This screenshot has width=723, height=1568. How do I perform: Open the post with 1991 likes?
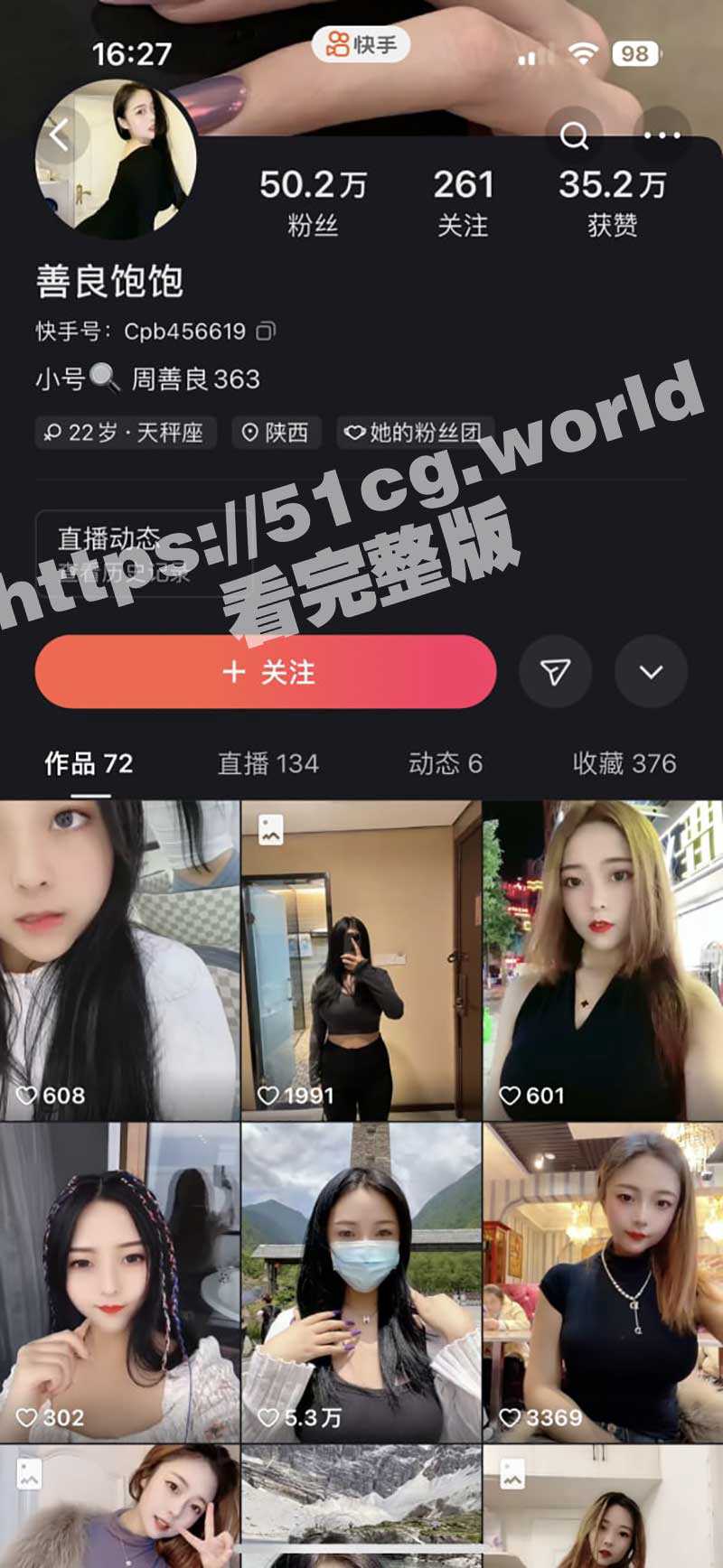coord(361,959)
